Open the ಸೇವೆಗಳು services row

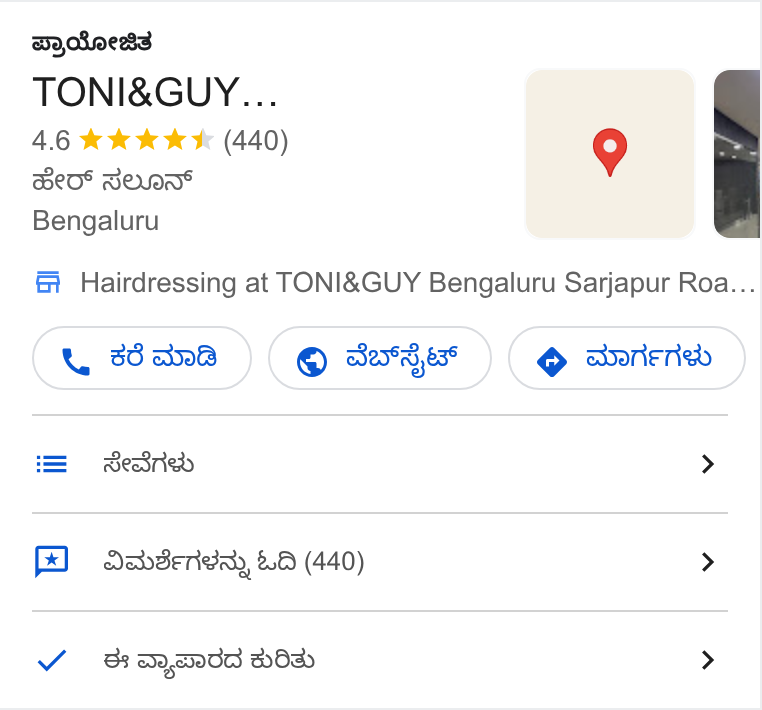coord(380,464)
